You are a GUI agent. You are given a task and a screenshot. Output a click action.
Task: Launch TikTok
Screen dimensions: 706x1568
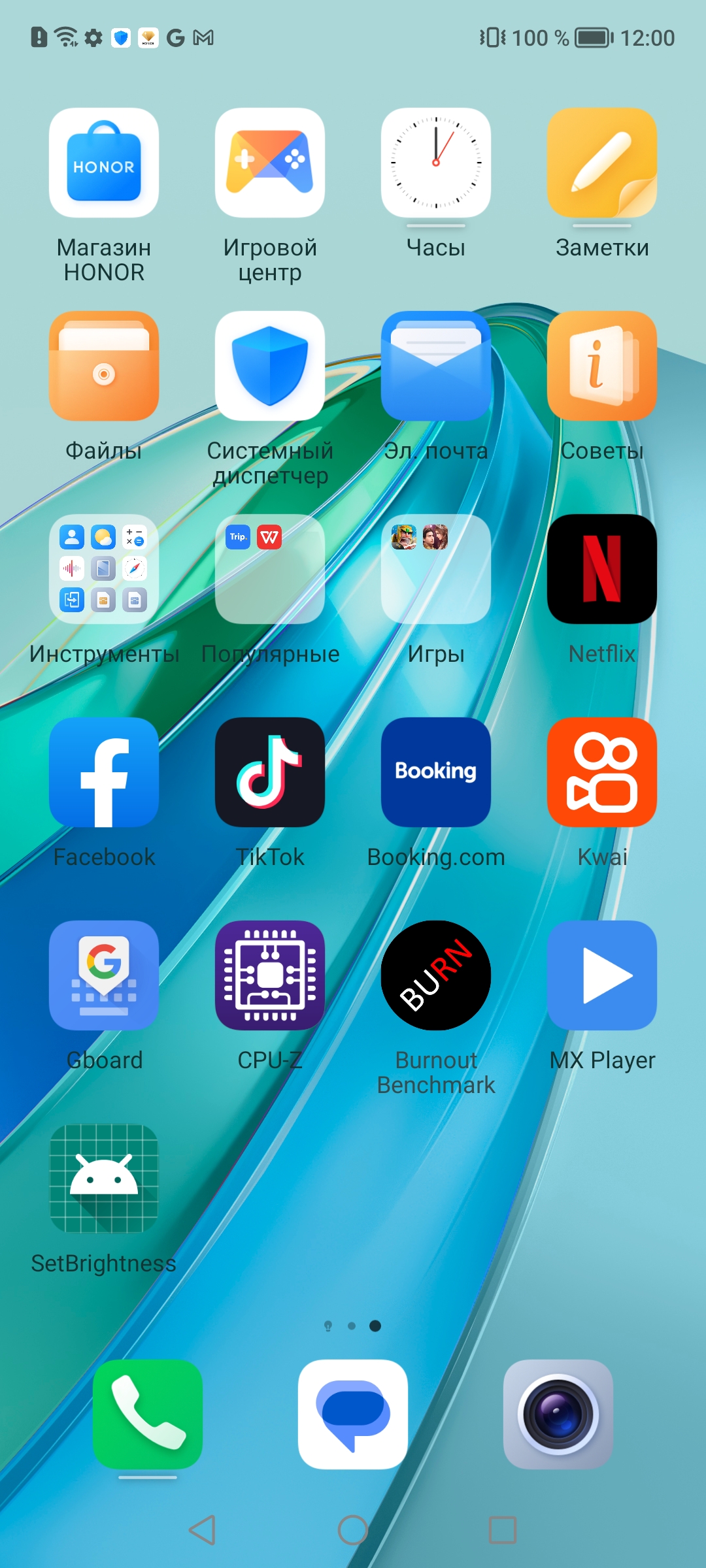[270, 772]
